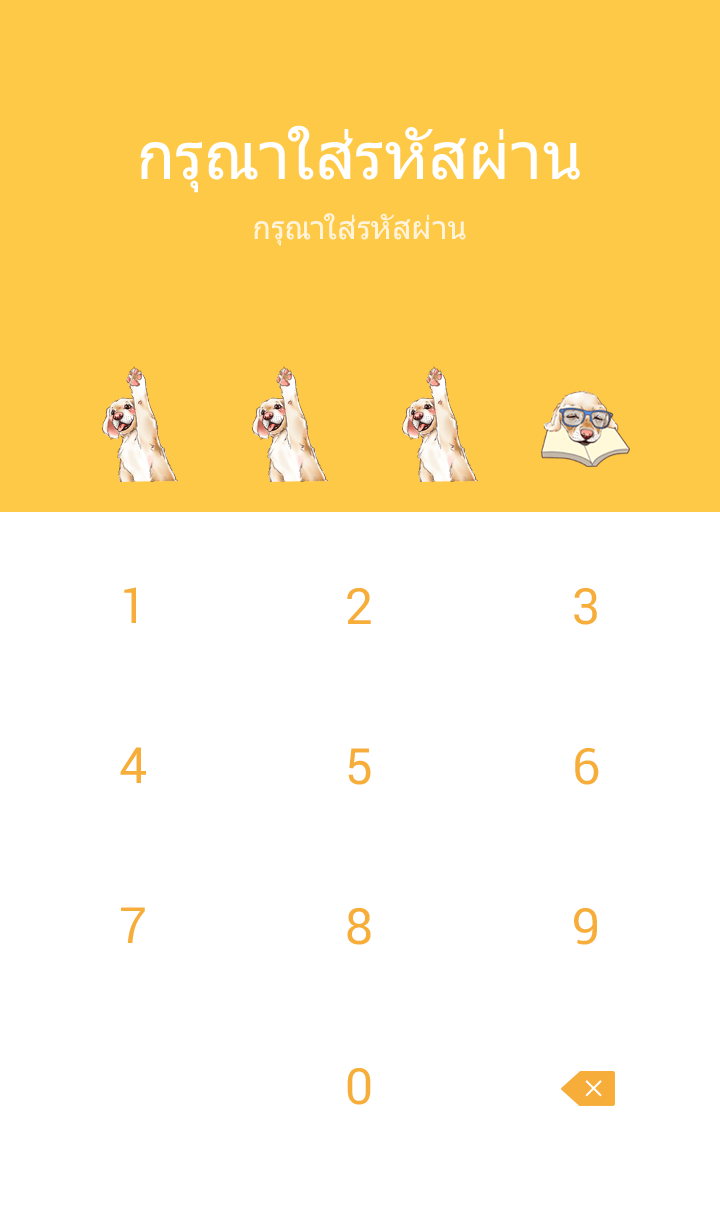720x1232 pixels.
Task: Tap the 9 key
Action: pyautogui.click(x=586, y=927)
